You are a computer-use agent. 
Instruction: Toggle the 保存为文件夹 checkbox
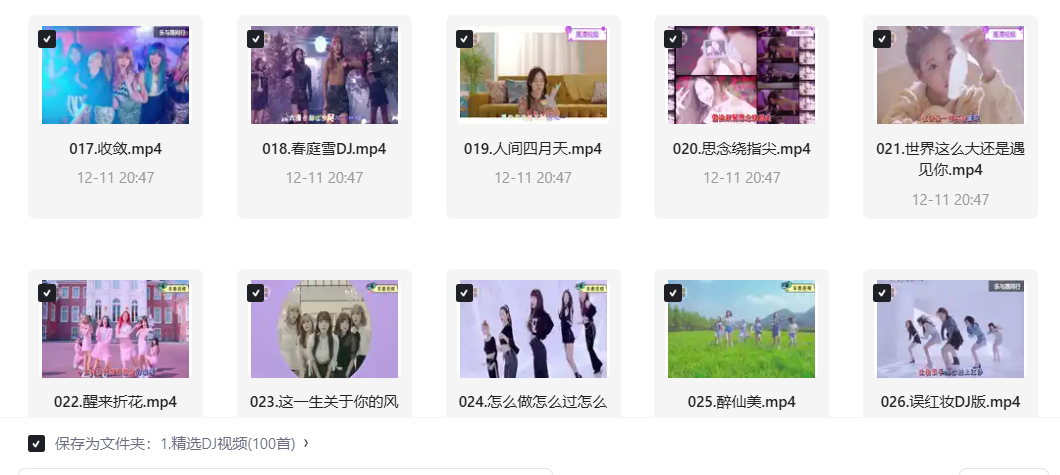[37, 443]
